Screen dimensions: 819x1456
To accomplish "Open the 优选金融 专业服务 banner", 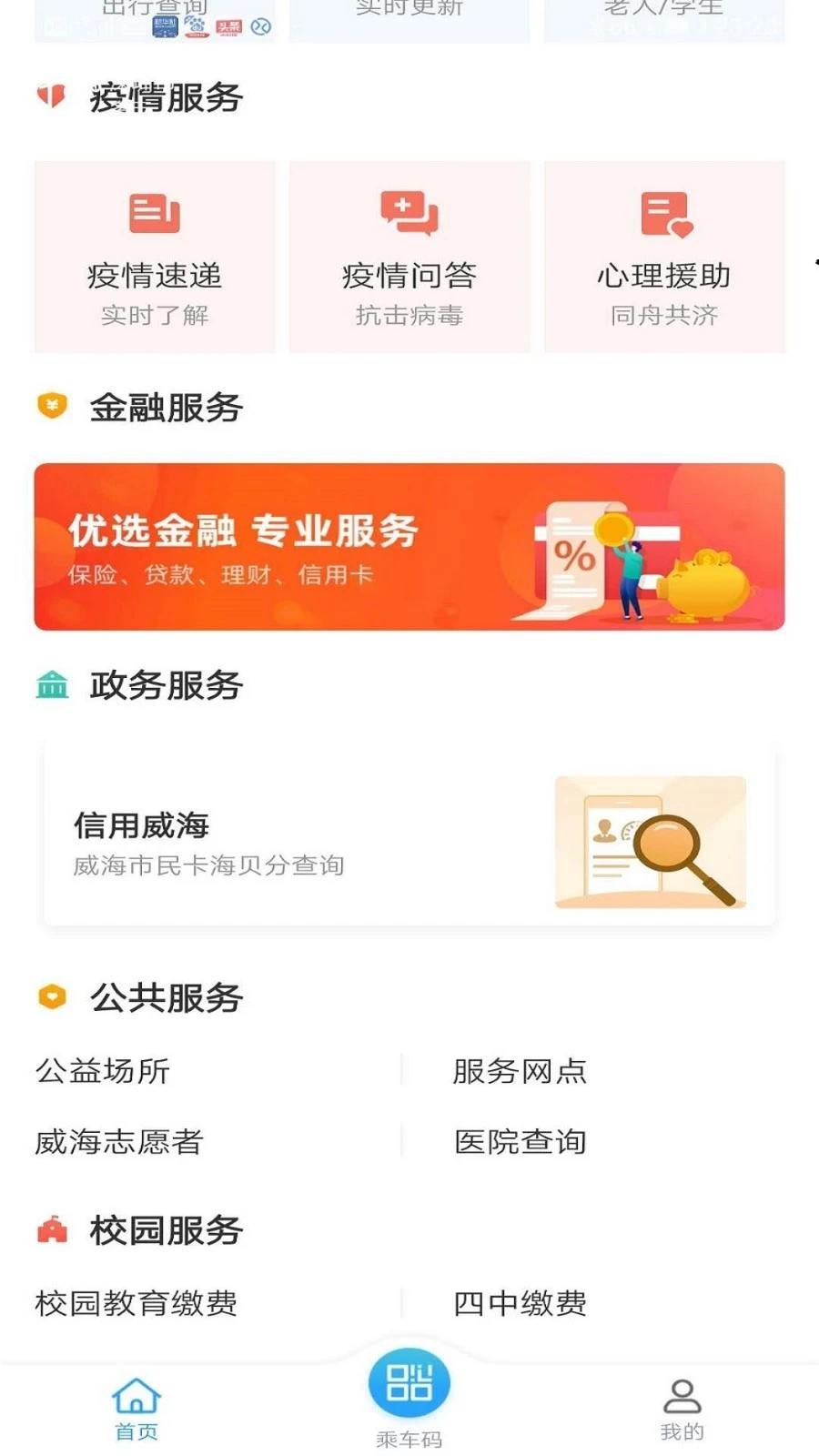I will pyautogui.click(x=409, y=546).
